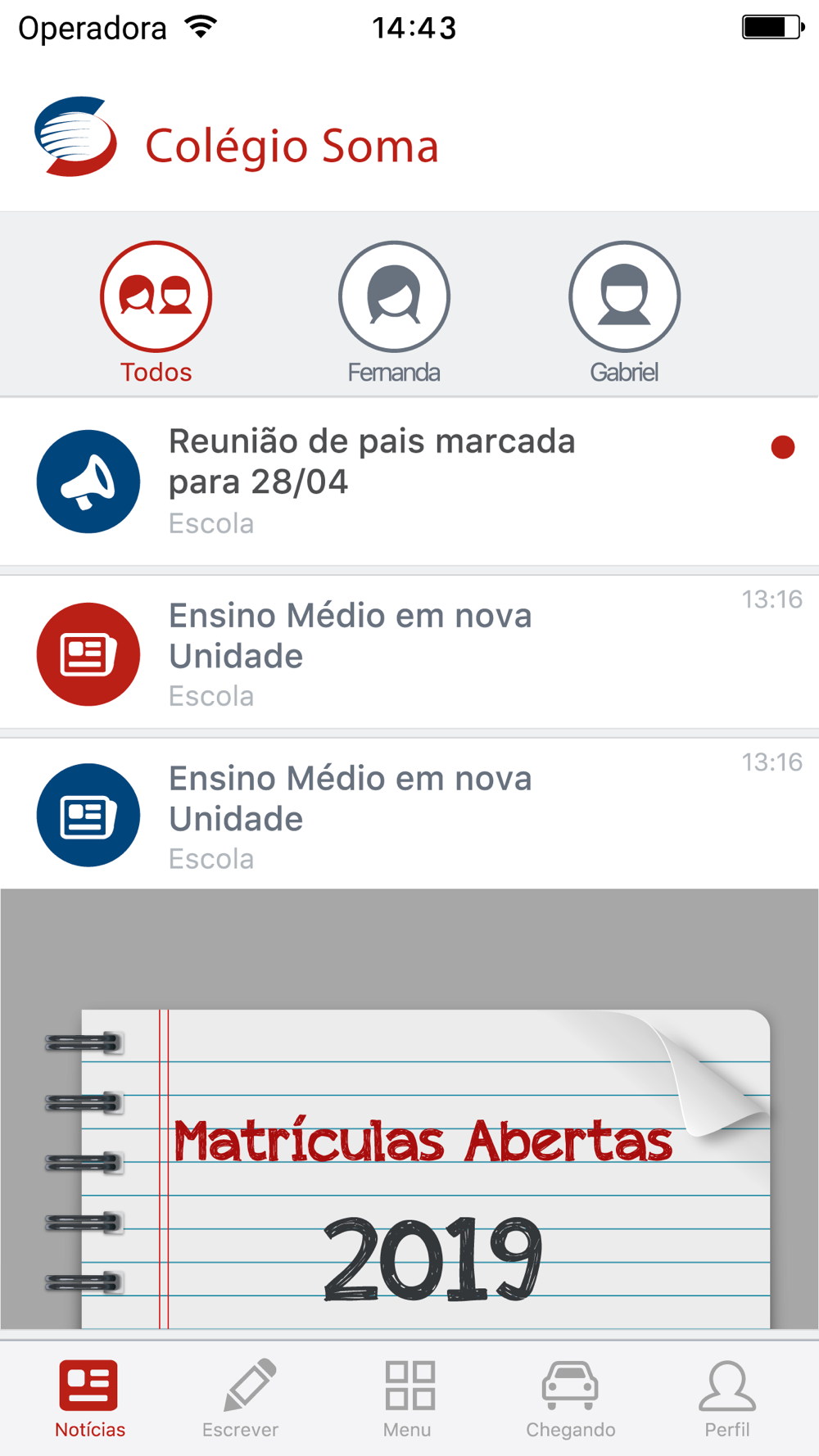The image size is (819, 1456).
Task: Go to the Escrever tab
Action: pos(241,1399)
